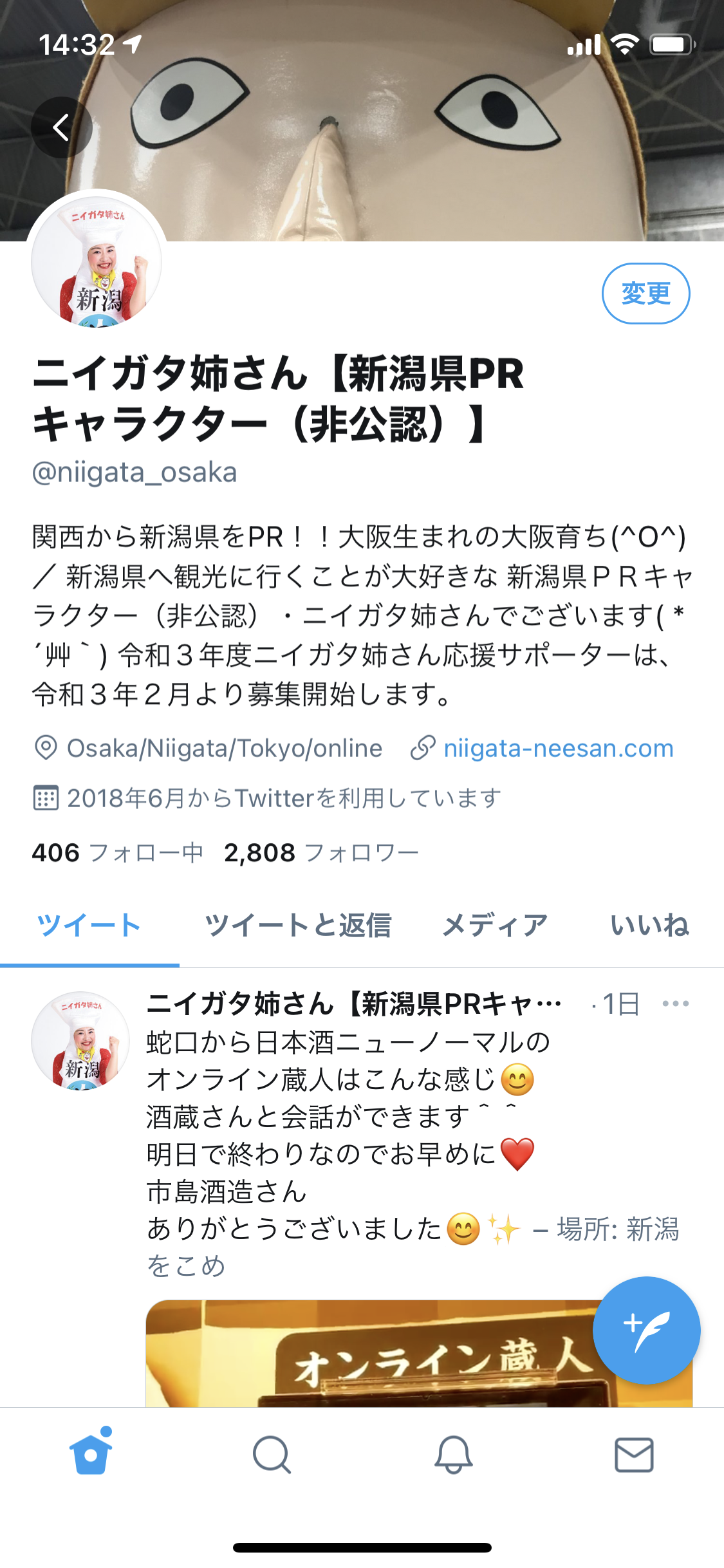Open the three-dot menu on the tweet
The height and width of the screenshot is (1568, 724).
point(675,1003)
